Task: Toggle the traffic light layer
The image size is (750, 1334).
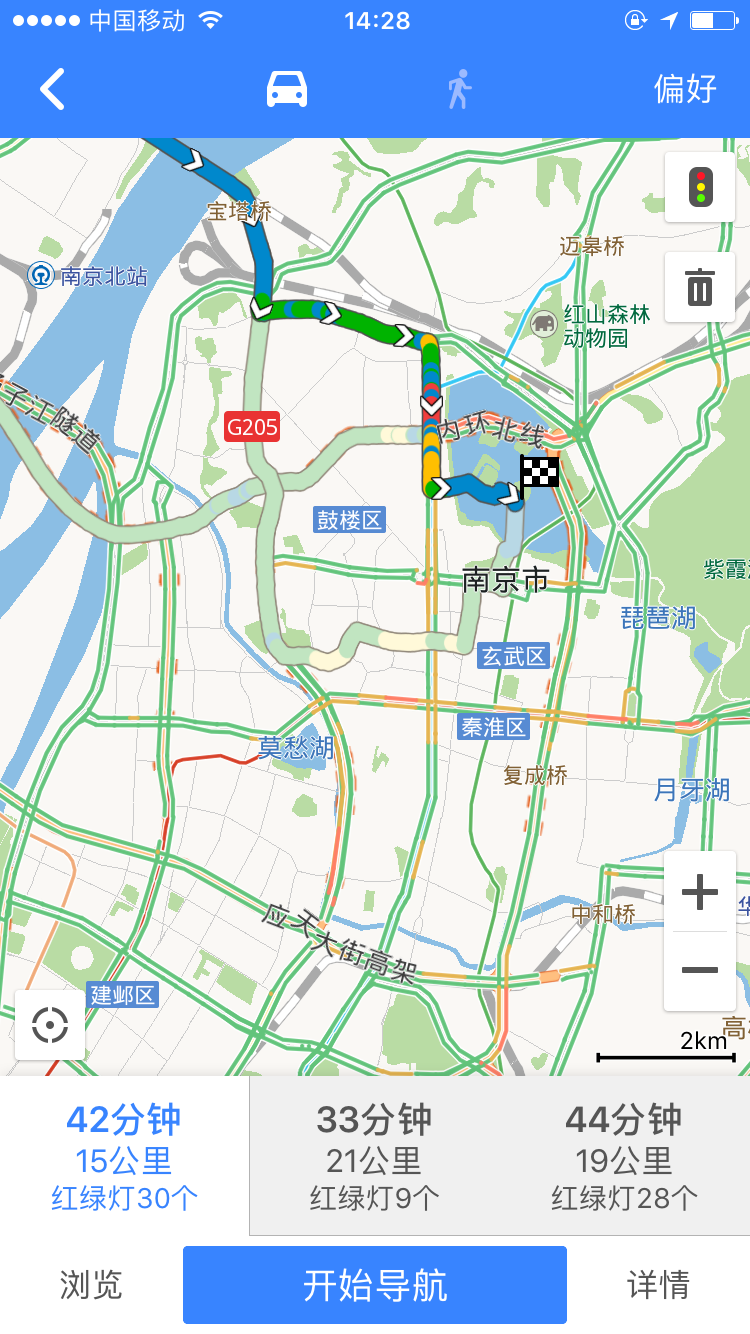Action: click(700, 187)
